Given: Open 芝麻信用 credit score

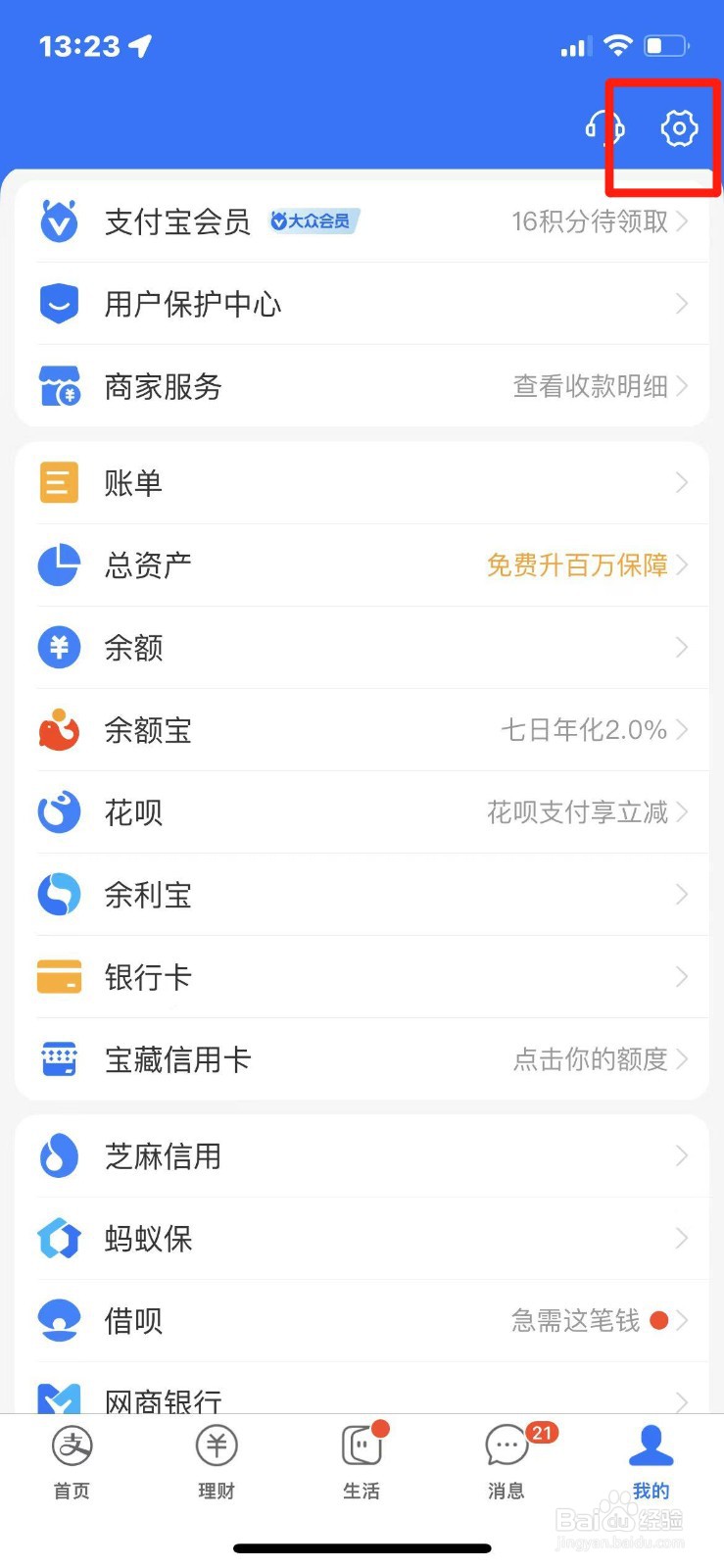Looking at the screenshot, I should (x=362, y=1156).
